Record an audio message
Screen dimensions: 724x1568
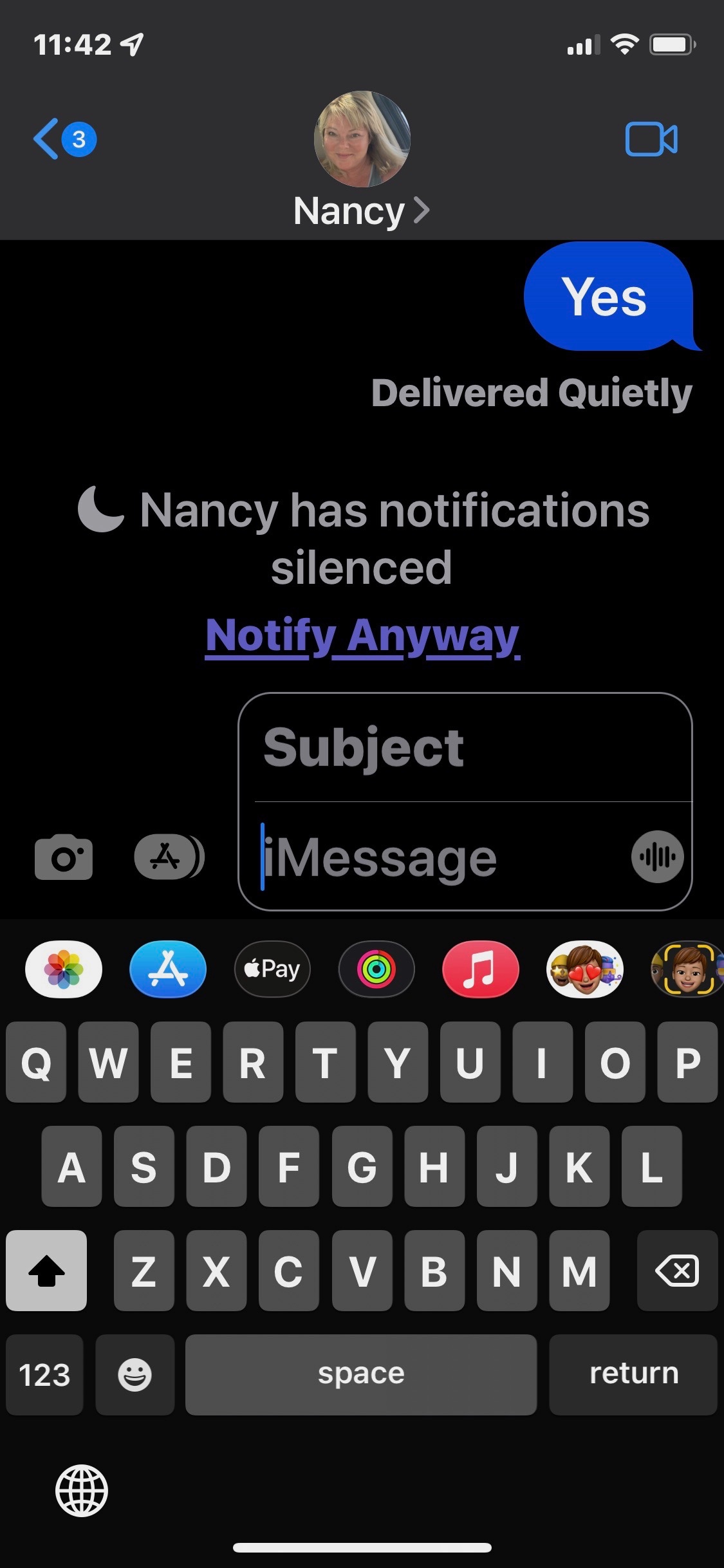pos(657,857)
